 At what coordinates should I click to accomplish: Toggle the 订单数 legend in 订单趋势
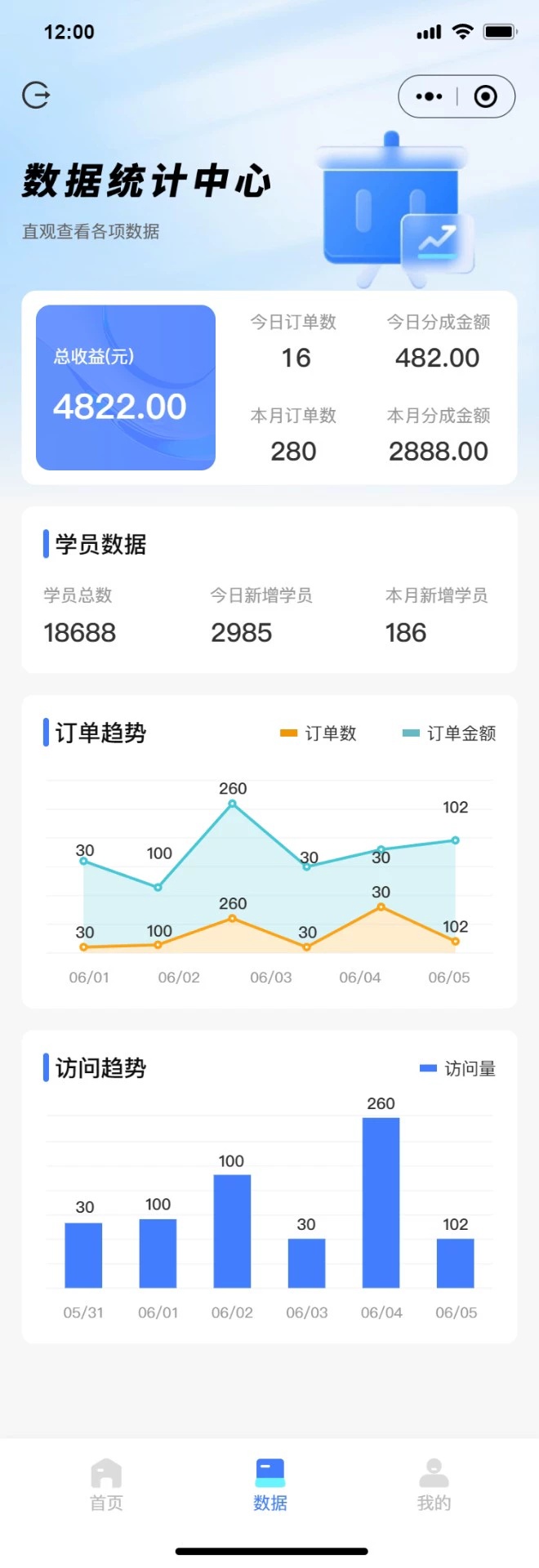tap(318, 733)
